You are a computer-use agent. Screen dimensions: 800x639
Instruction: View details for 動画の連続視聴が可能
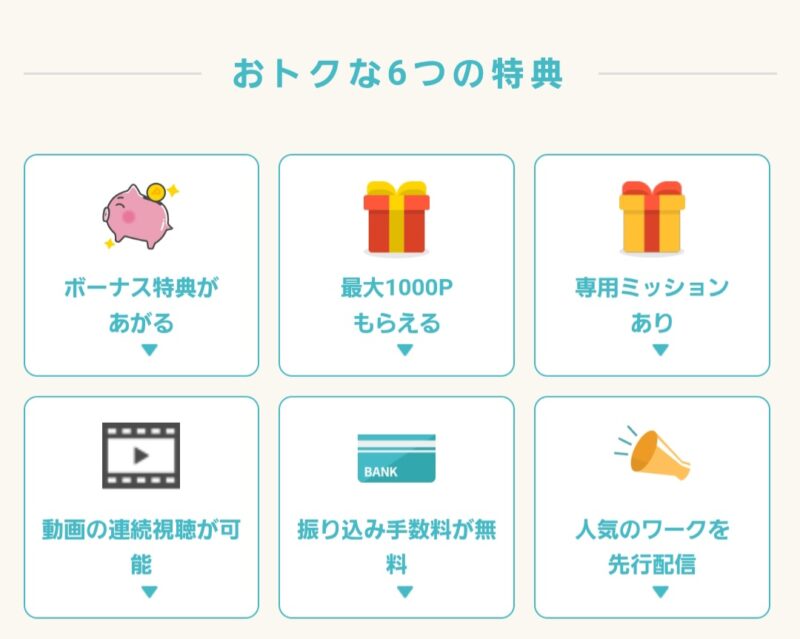point(141,507)
